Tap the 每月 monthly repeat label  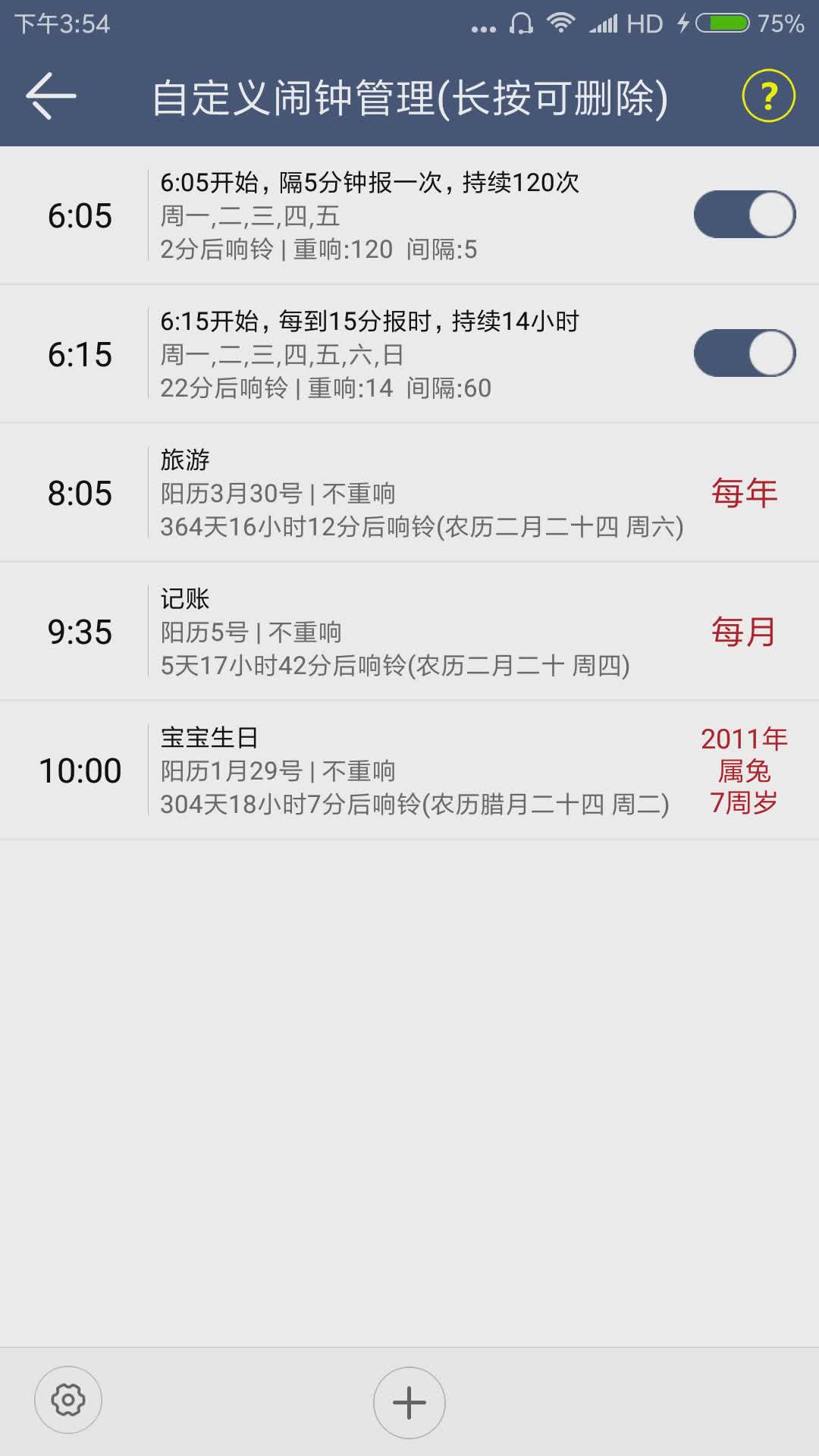click(744, 629)
